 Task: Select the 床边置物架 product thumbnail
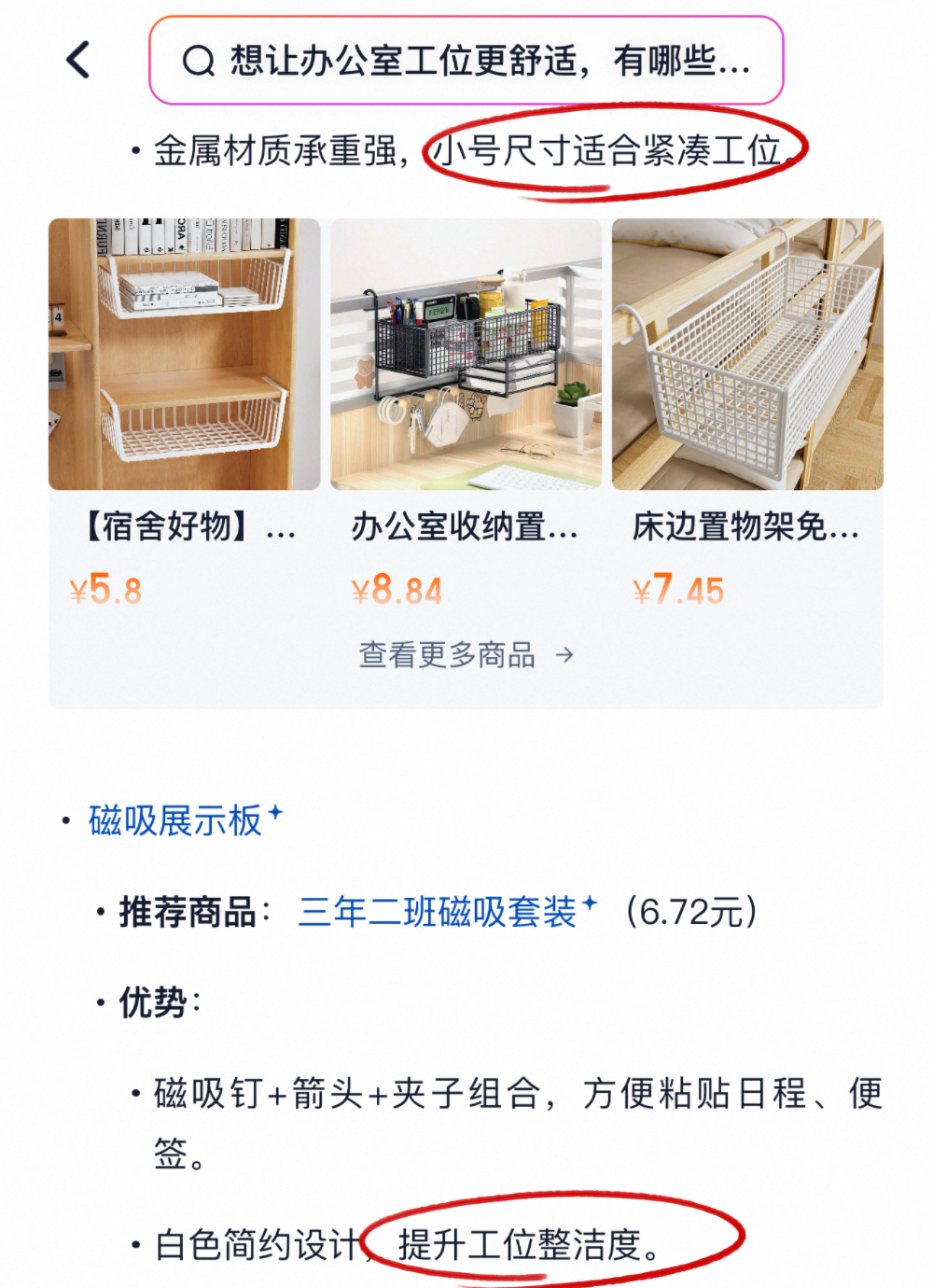pyautogui.click(x=747, y=355)
